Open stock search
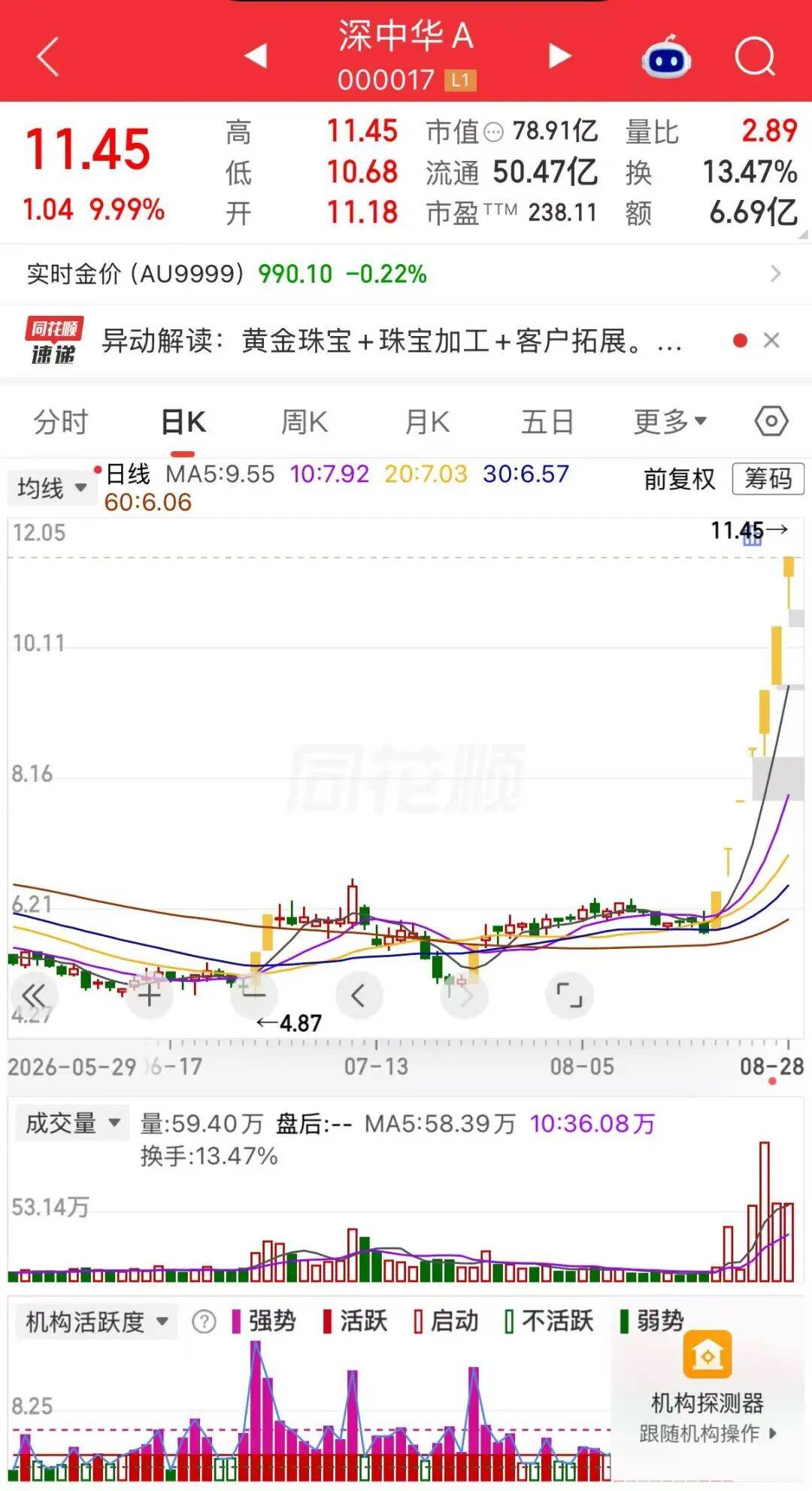The width and height of the screenshot is (812, 1491). [754, 56]
